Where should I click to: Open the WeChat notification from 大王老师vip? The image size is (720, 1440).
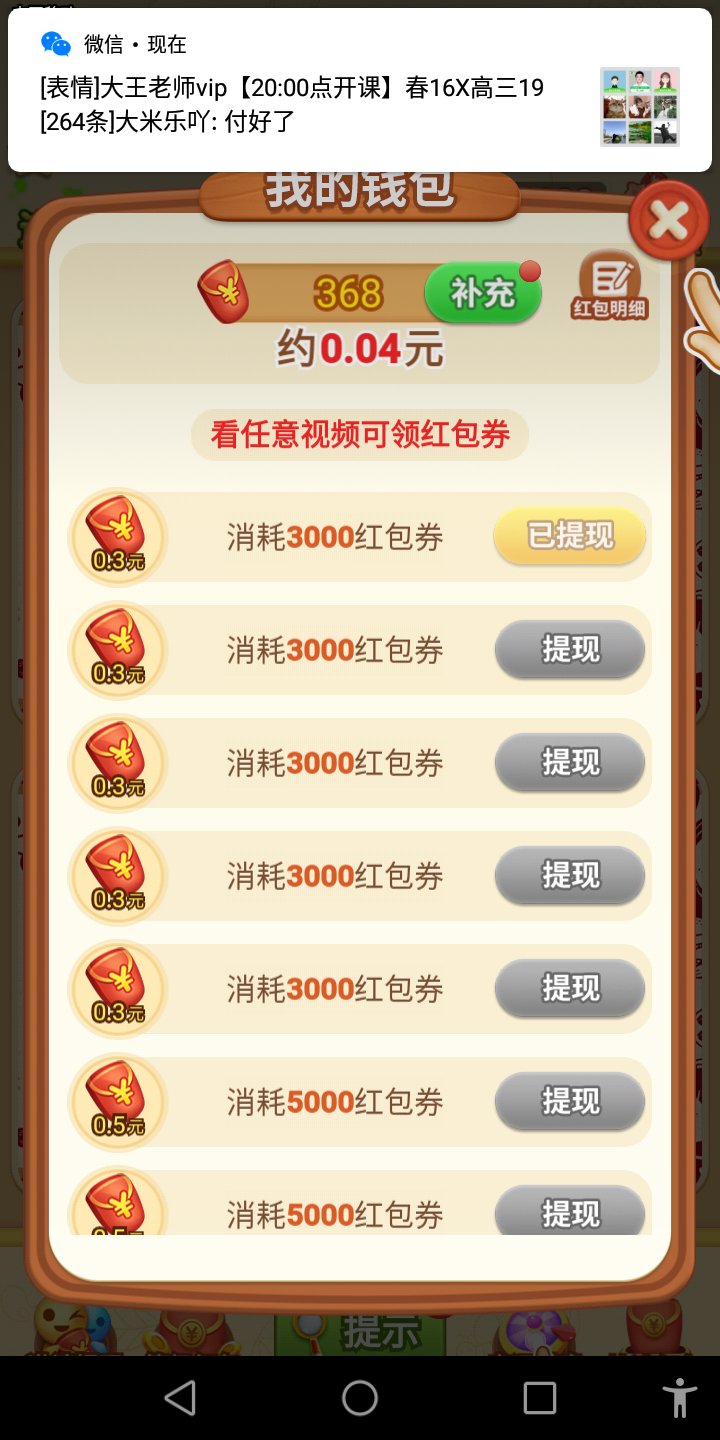(320, 90)
